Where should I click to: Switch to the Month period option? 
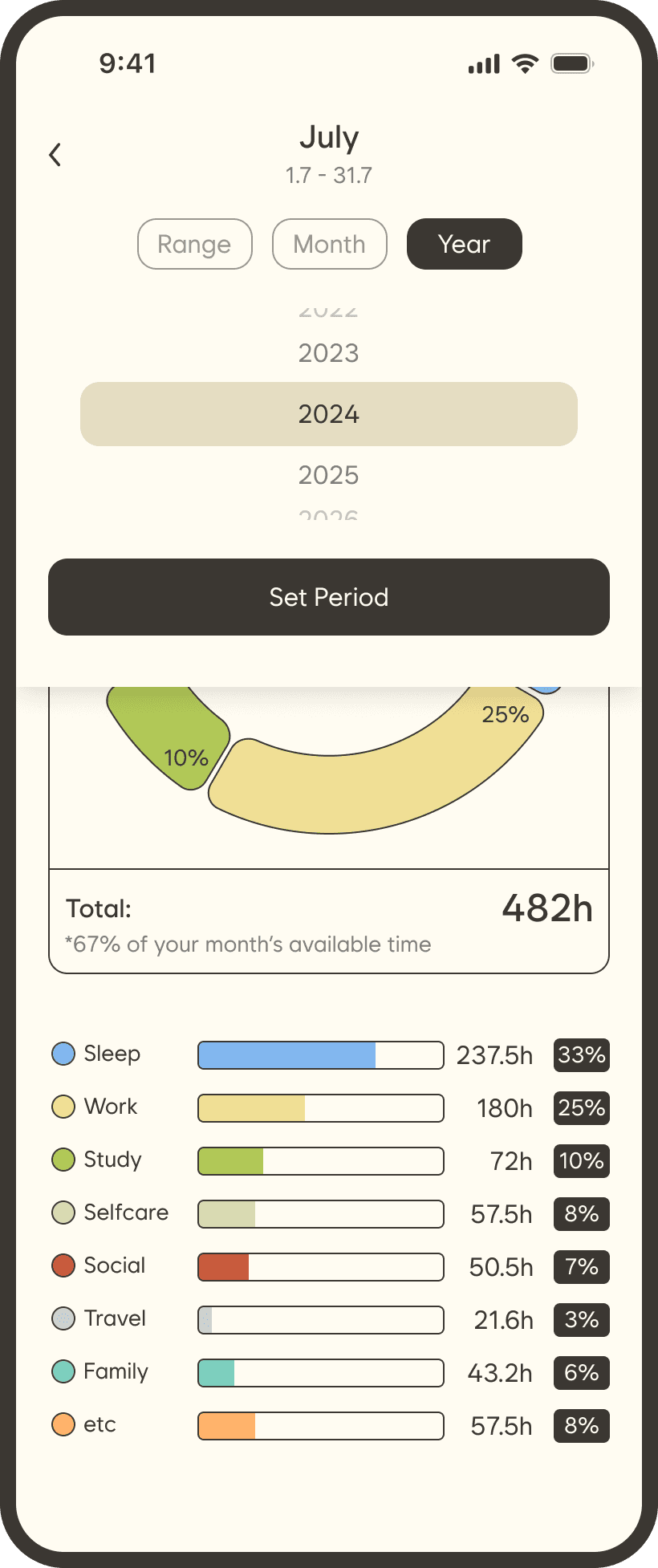[330, 244]
